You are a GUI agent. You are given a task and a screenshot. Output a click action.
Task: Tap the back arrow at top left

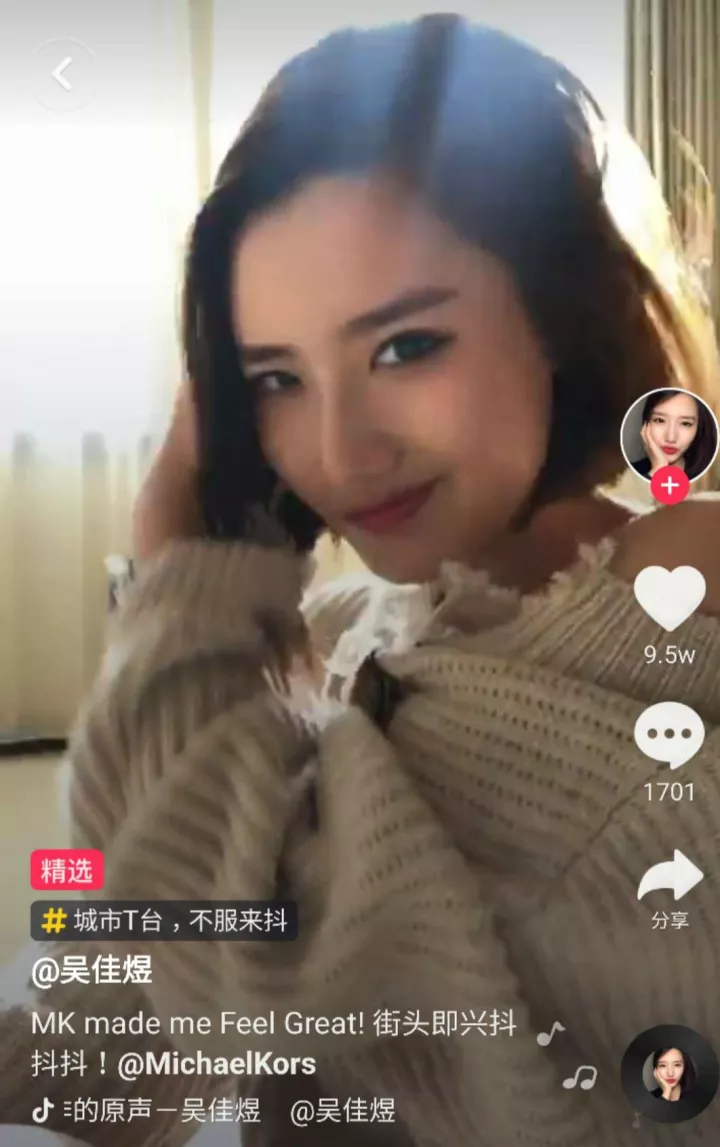[63, 73]
